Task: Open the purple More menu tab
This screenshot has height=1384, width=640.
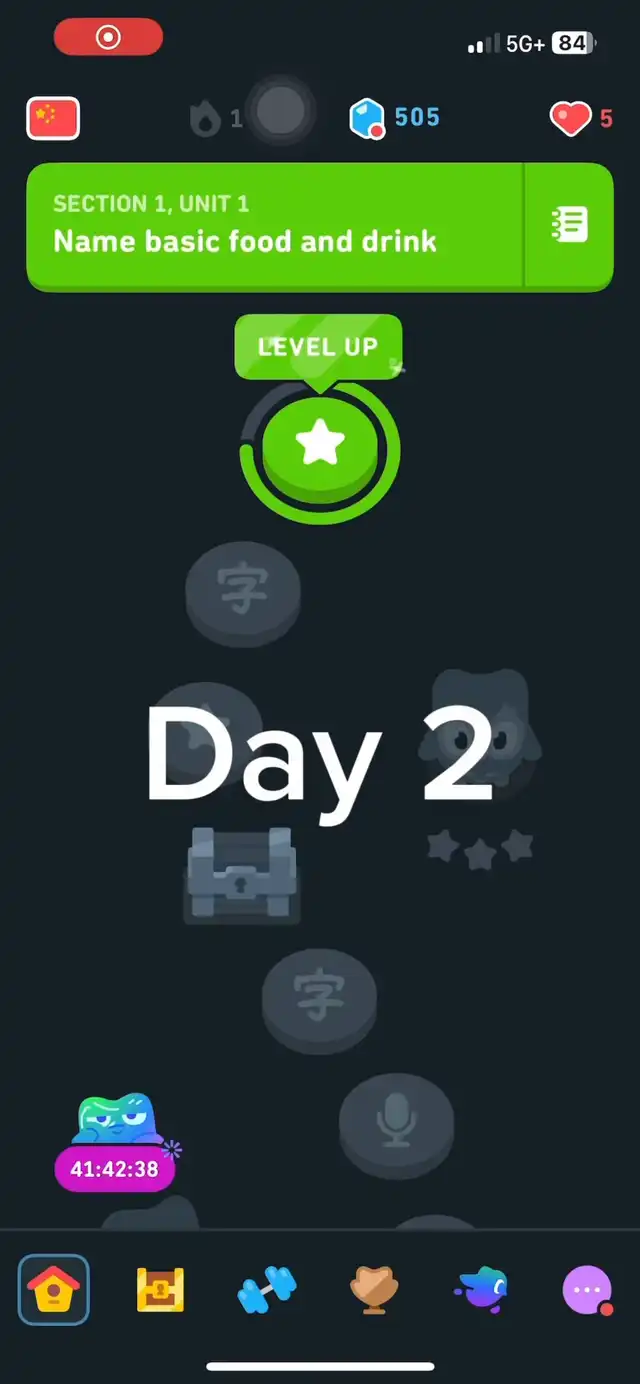Action: coord(587,1289)
